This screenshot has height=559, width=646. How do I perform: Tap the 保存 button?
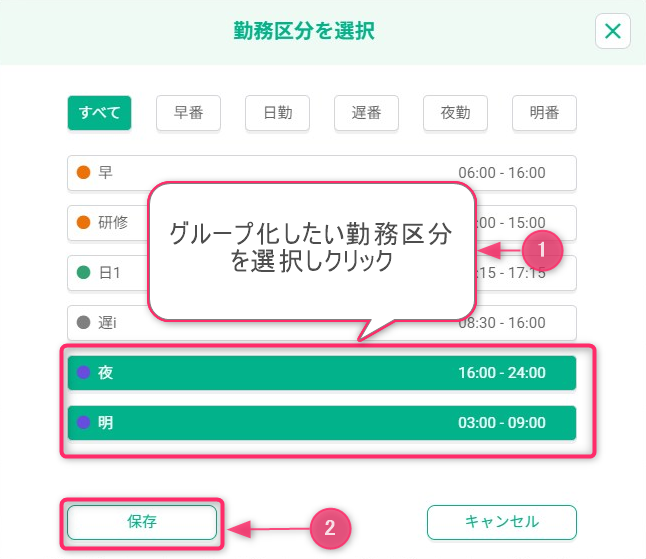pyautogui.click(x=142, y=522)
